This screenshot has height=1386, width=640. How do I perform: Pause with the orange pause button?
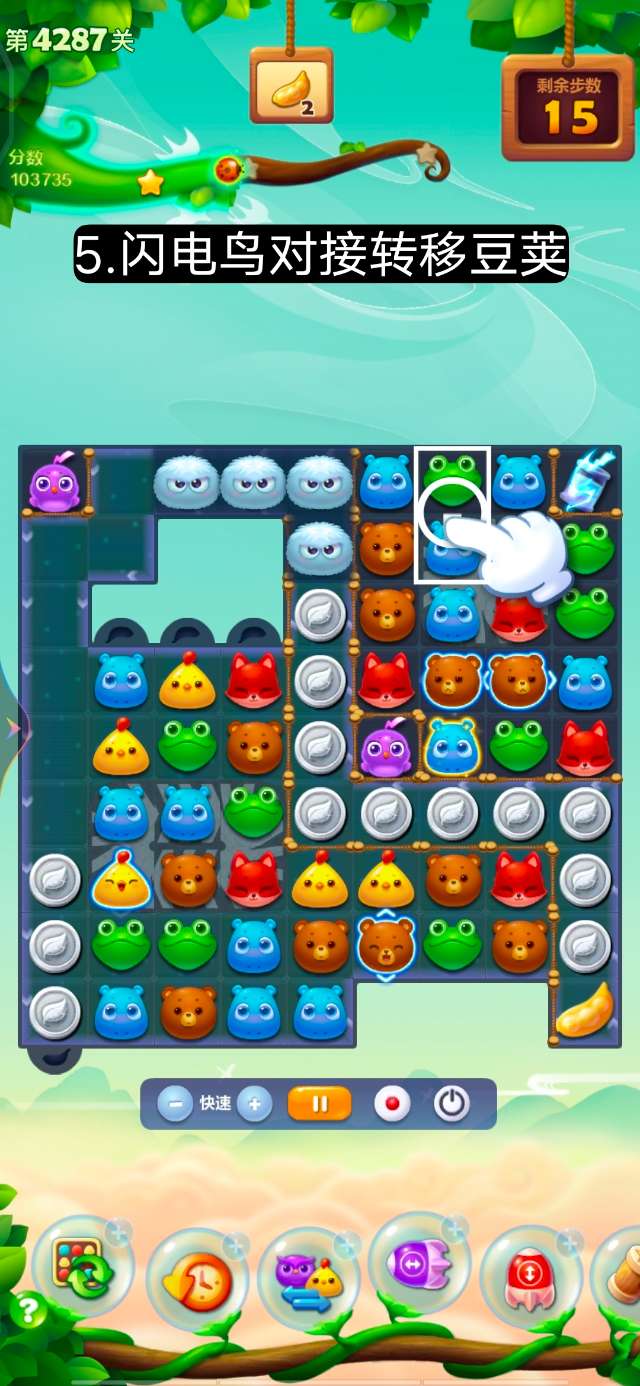[x=320, y=1104]
